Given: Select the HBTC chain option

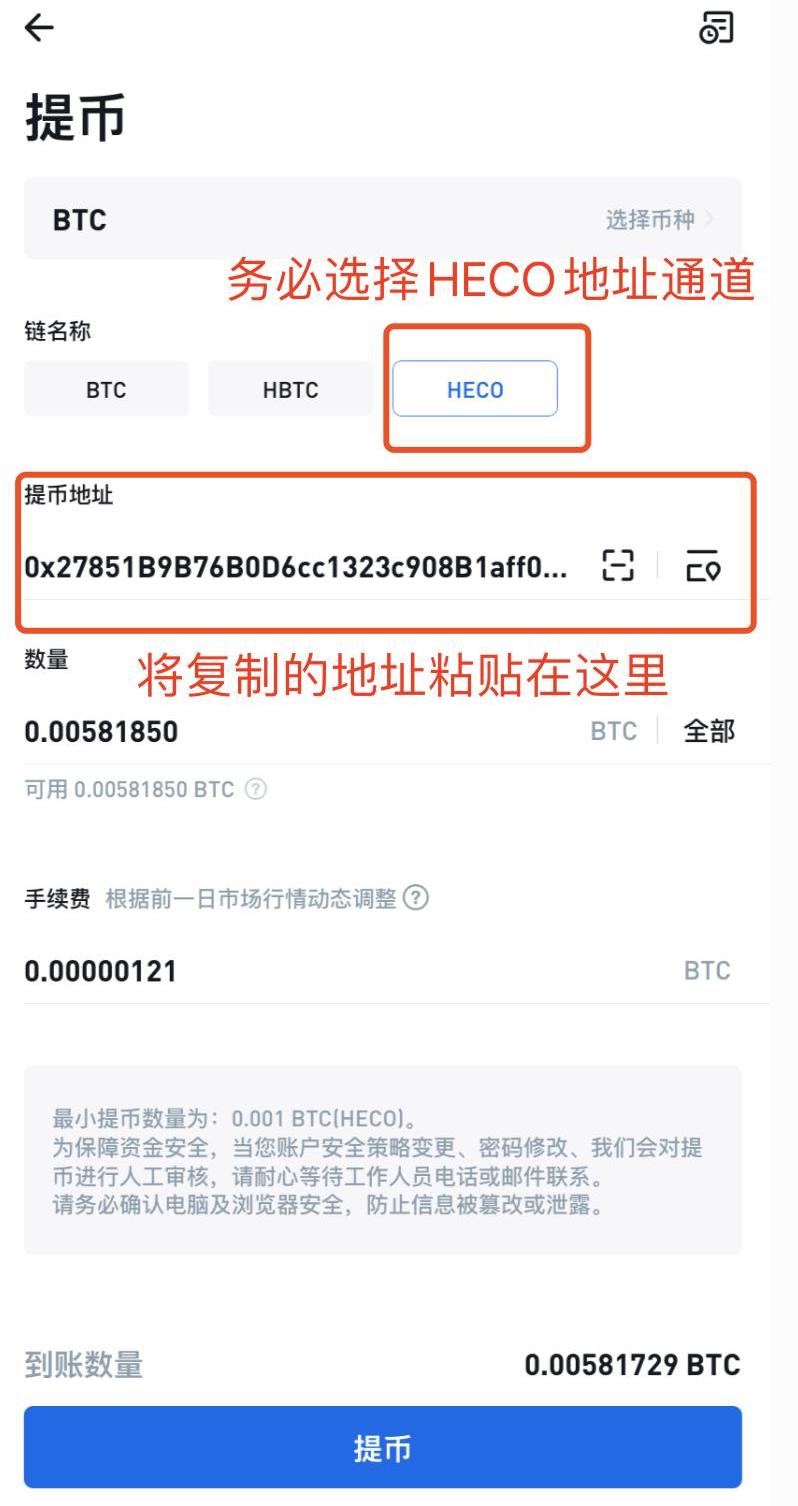Looking at the screenshot, I should [290, 389].
